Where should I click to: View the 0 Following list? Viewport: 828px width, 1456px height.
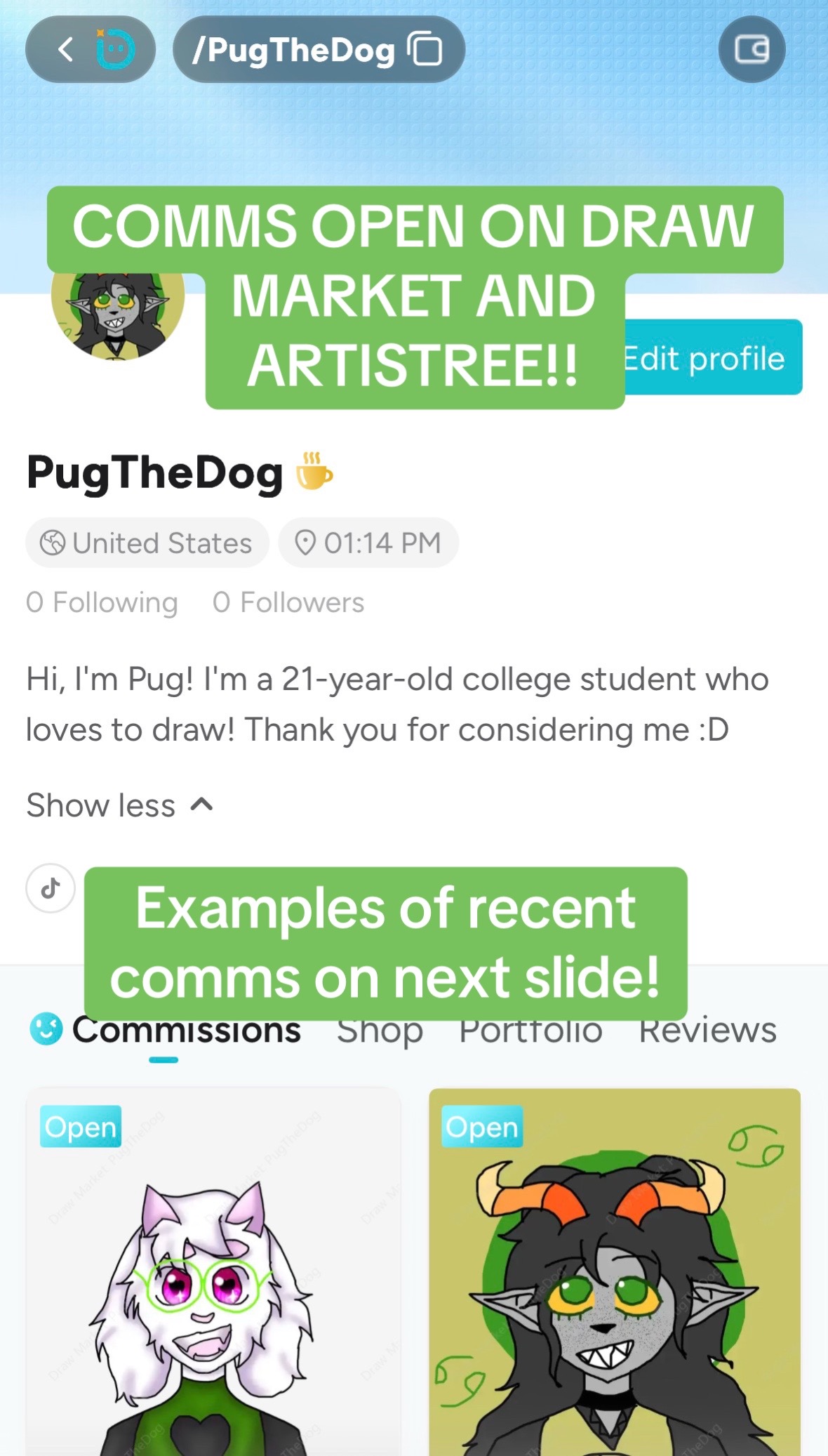click(x=102, y=602)
